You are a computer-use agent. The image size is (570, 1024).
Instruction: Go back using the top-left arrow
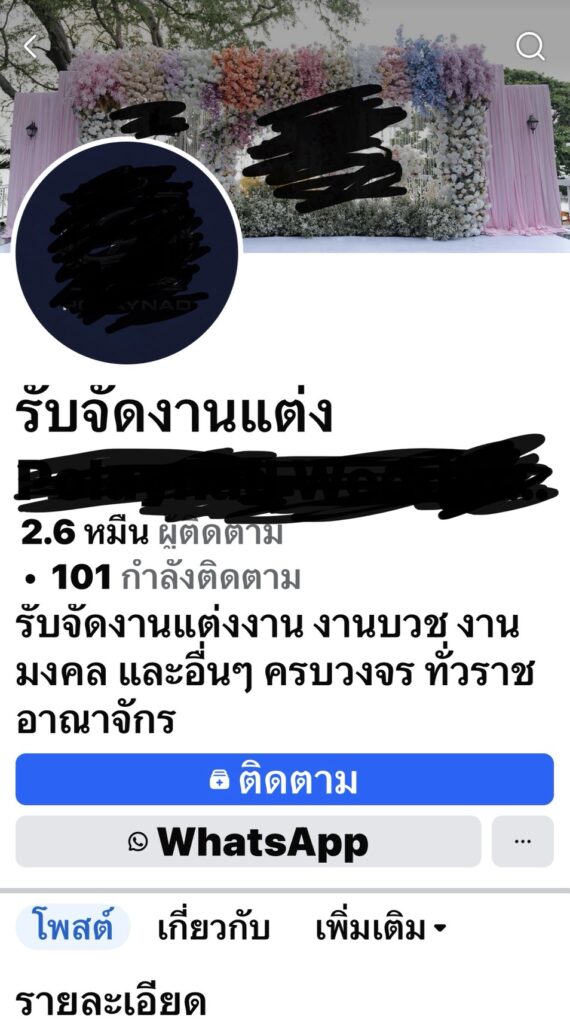pos(30,46)
